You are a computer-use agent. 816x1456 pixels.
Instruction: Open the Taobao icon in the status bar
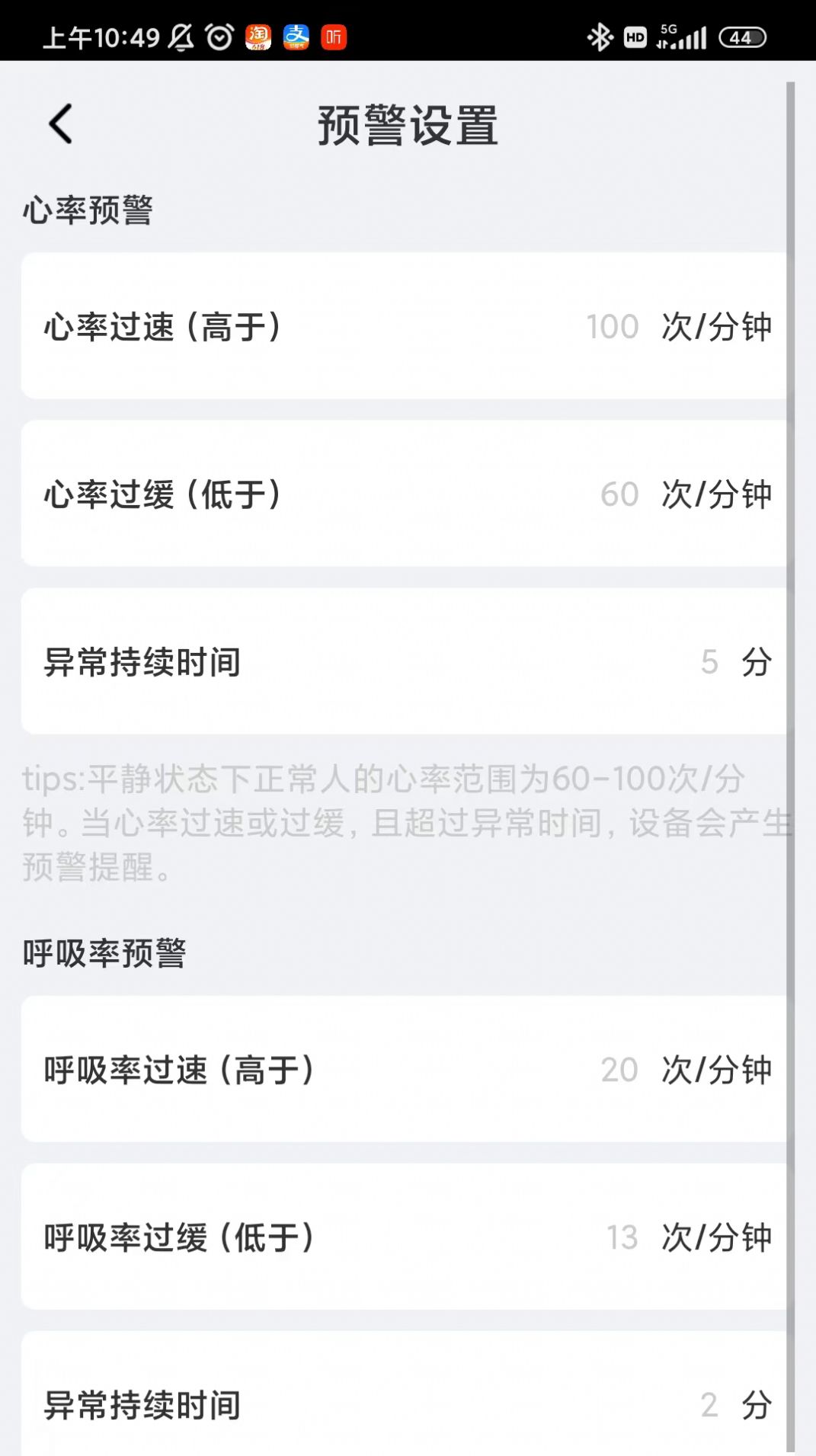point(258,35)
